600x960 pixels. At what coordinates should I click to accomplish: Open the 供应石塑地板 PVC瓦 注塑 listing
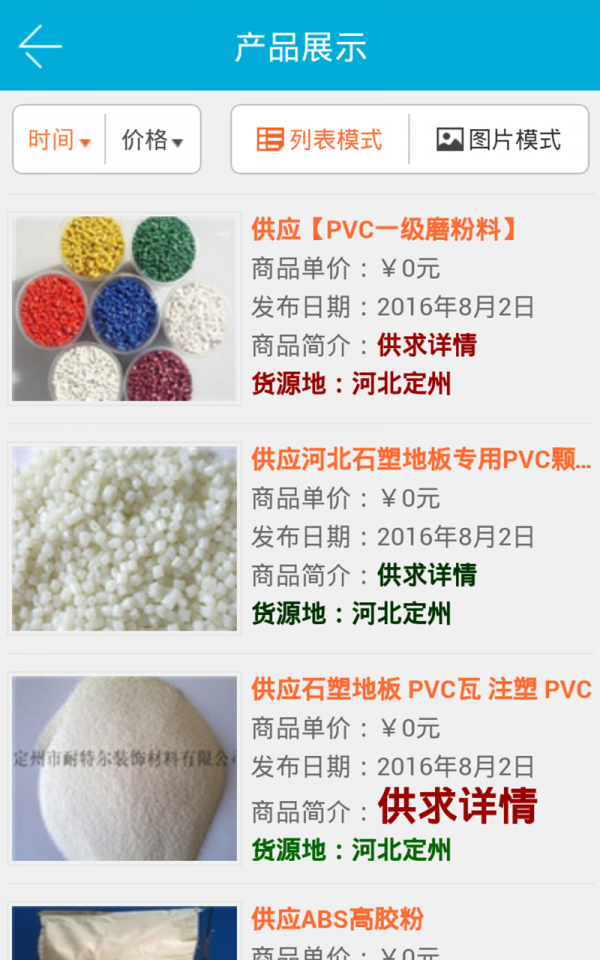tap(420, 690)
